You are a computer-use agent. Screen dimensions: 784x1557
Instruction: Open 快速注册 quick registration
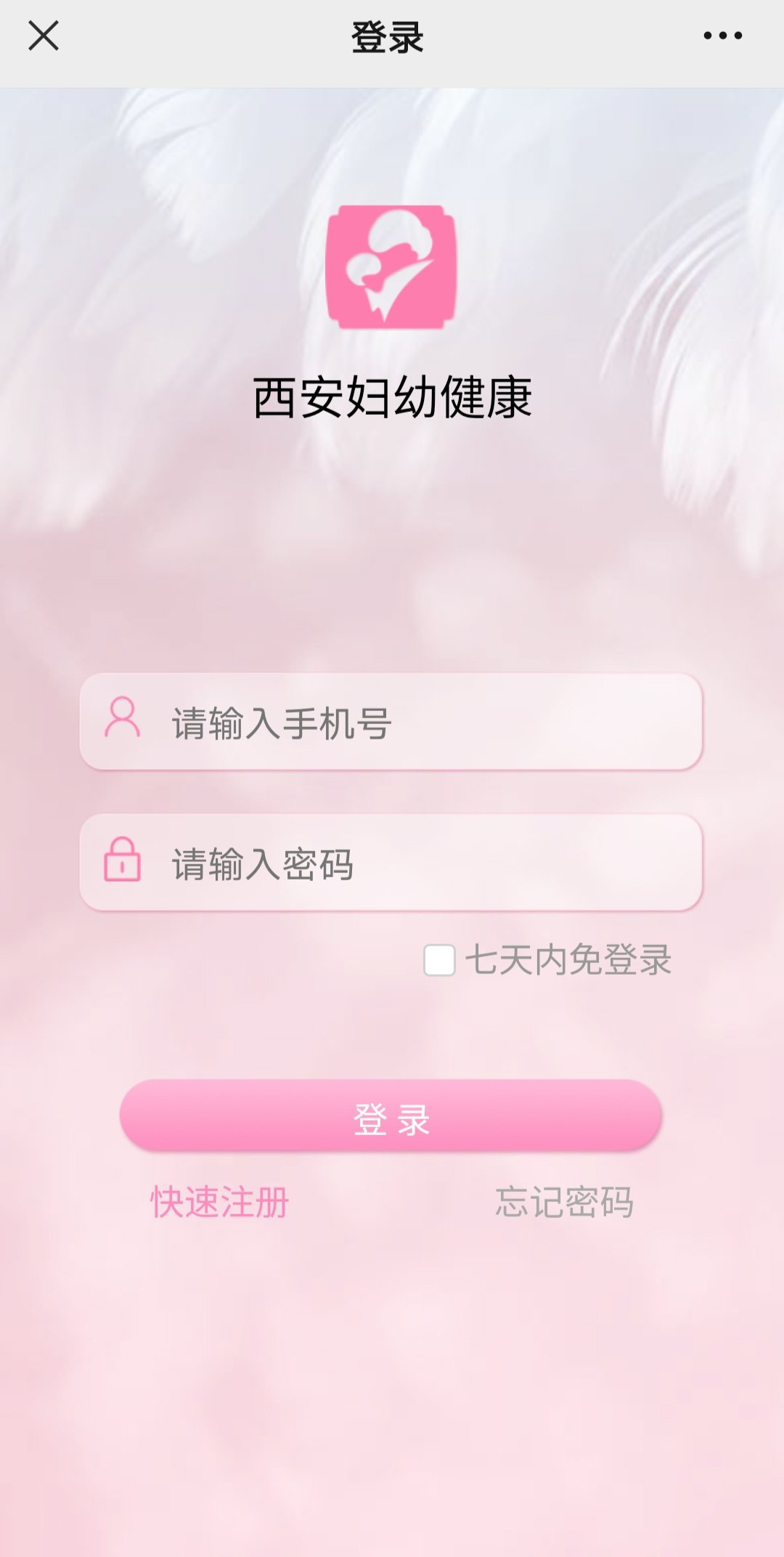220,1202
